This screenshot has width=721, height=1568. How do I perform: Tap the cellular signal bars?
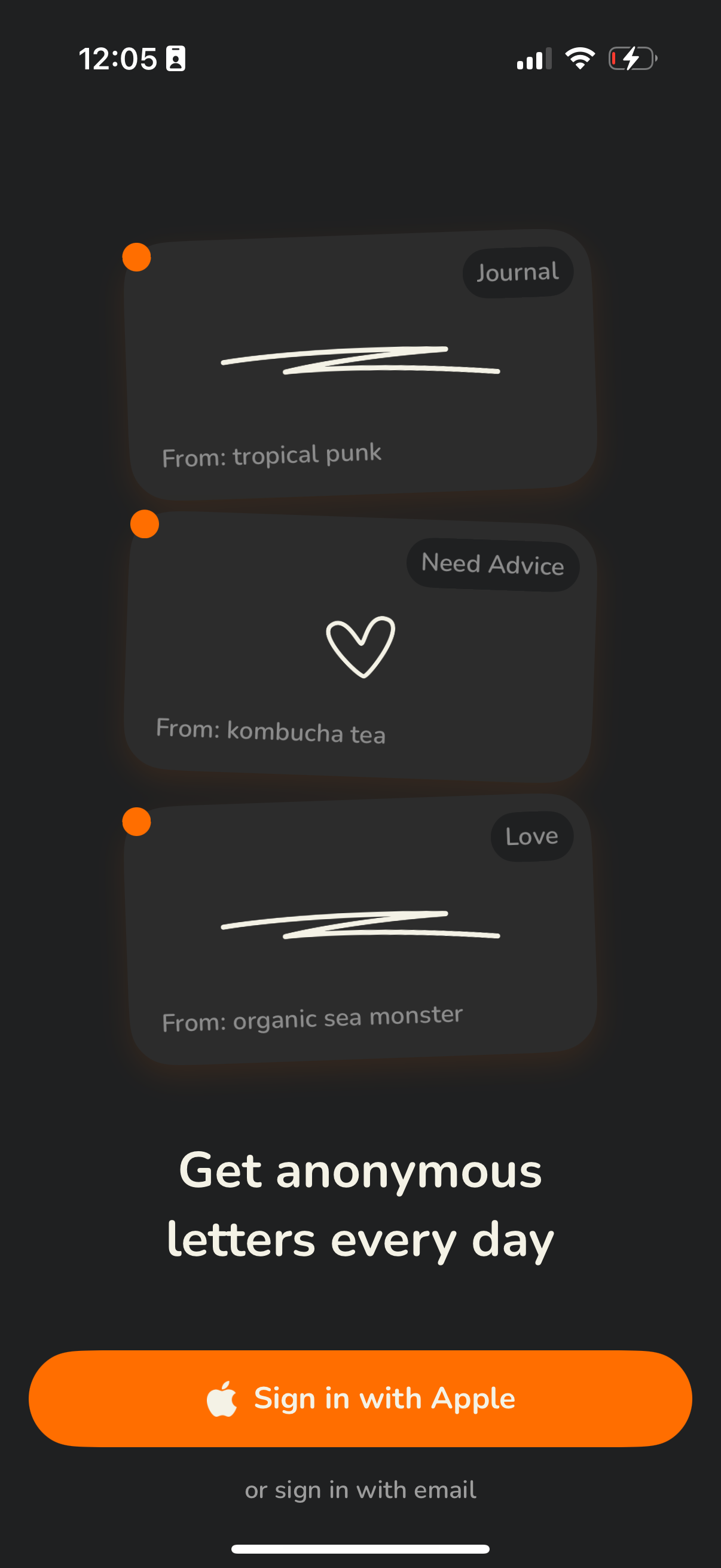(531, 59)
